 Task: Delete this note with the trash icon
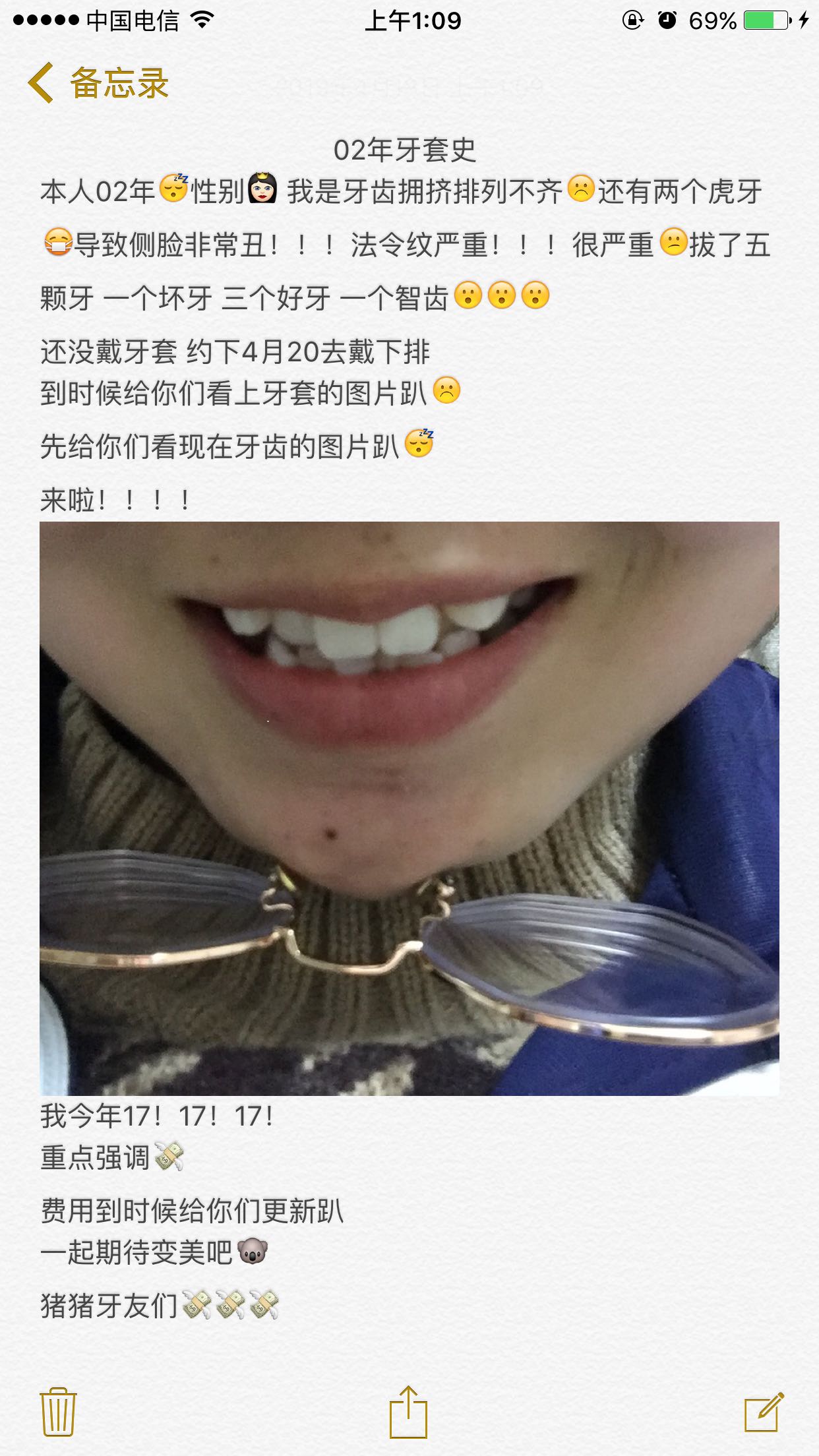click(58, 1412)
